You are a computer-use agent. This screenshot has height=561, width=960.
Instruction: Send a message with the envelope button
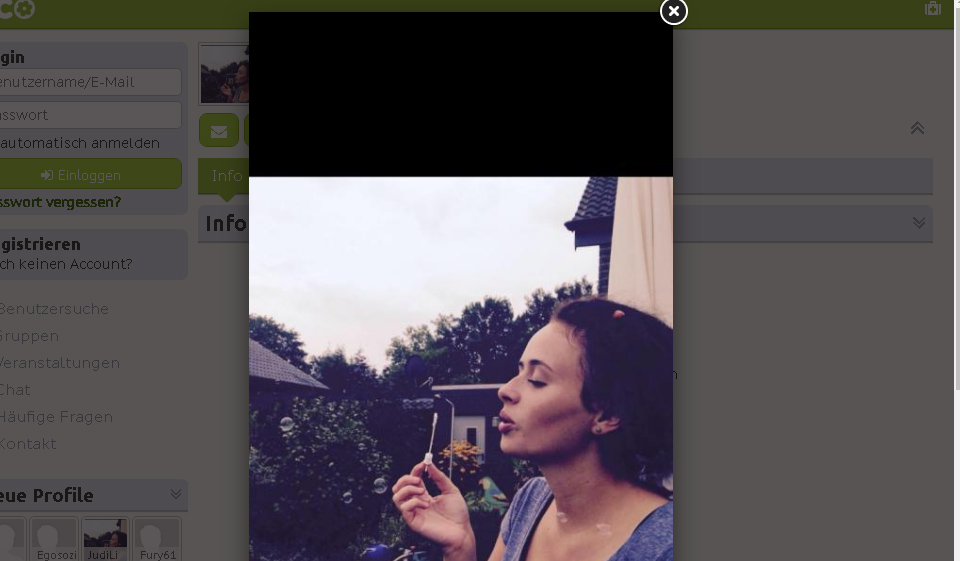click(x=218, y=131)
